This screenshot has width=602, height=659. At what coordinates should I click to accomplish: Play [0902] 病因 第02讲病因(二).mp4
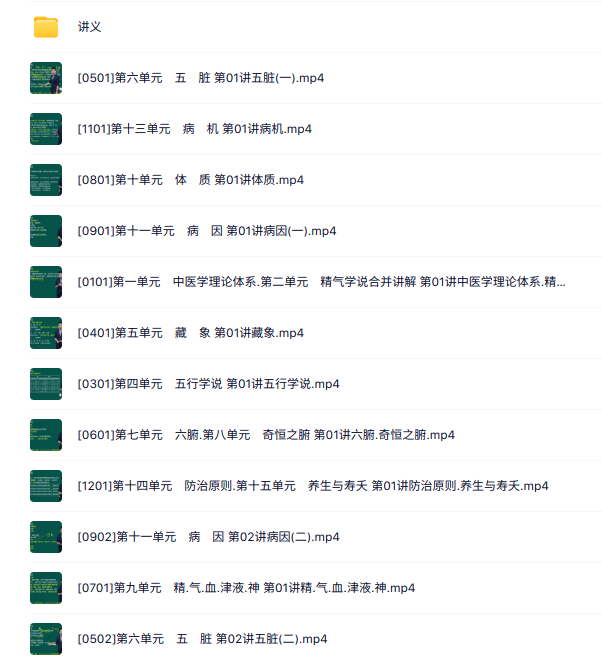click(x=208, y=537)
